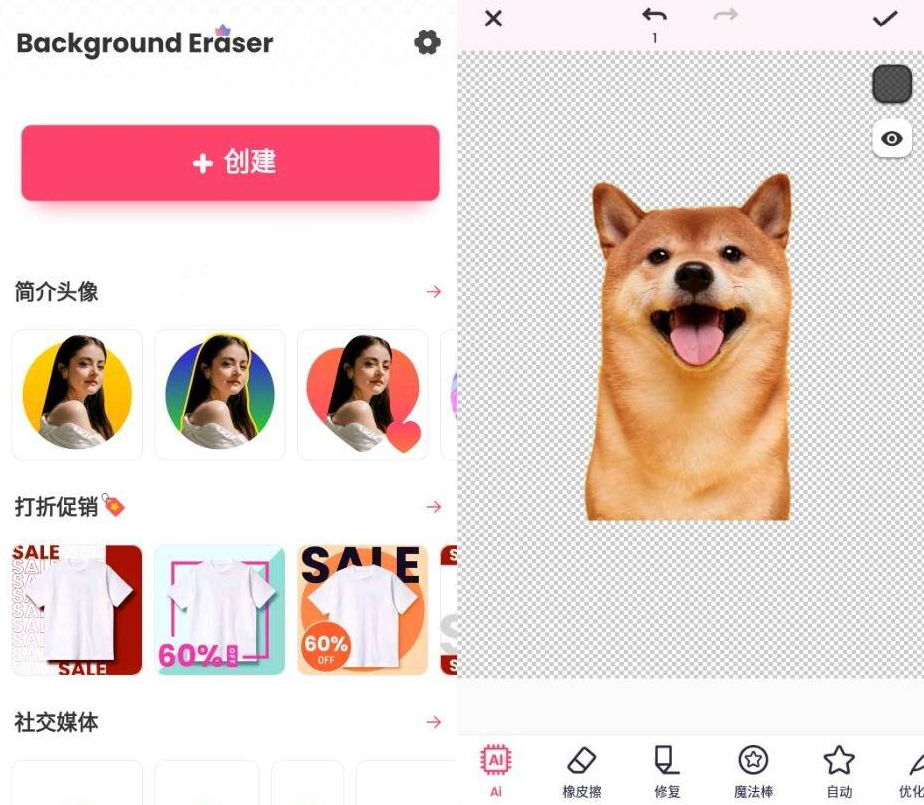Confirm the cutout with the checkmark
The width and height of the screenshot is (924, 805).
click(x=885, y=18)
